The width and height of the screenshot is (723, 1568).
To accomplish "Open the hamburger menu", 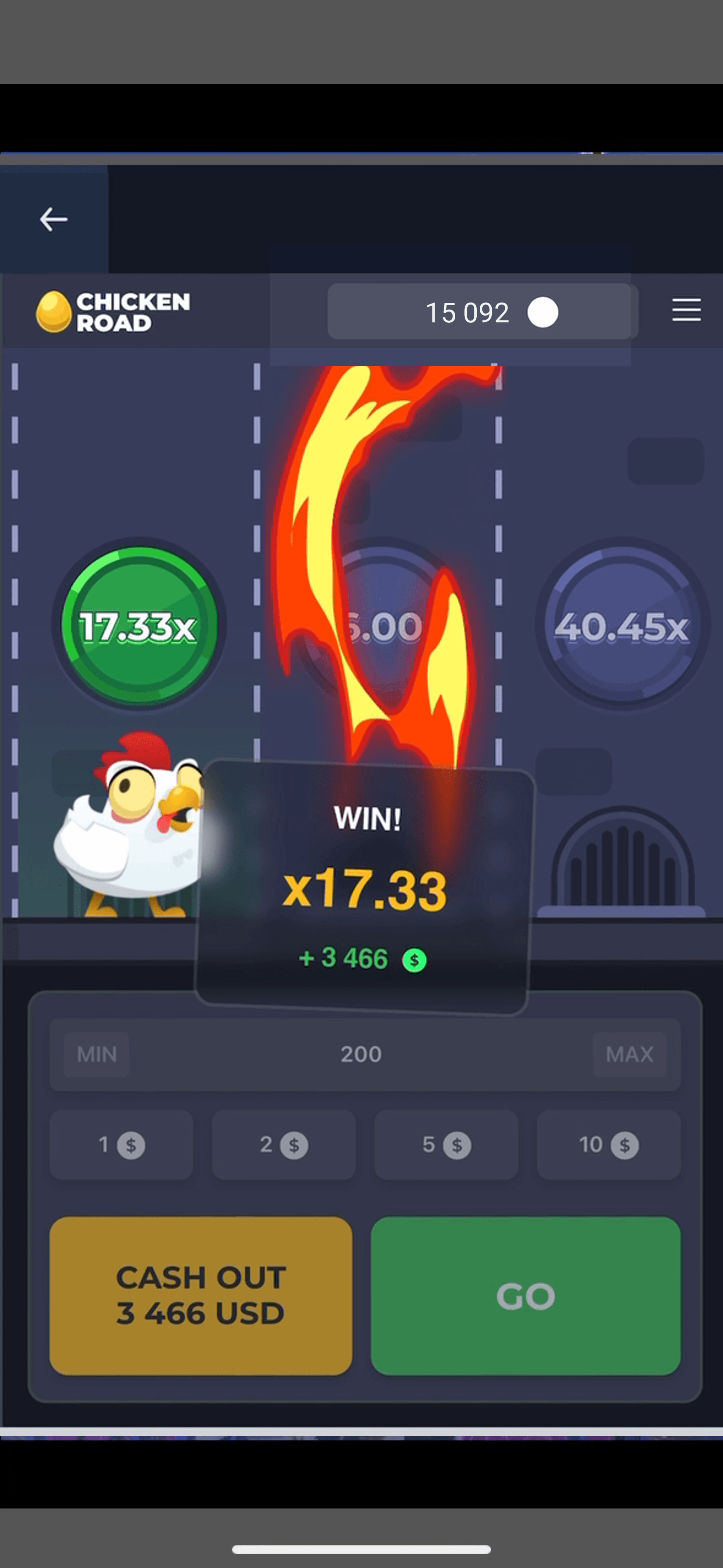I will click(x=686, y=310).
